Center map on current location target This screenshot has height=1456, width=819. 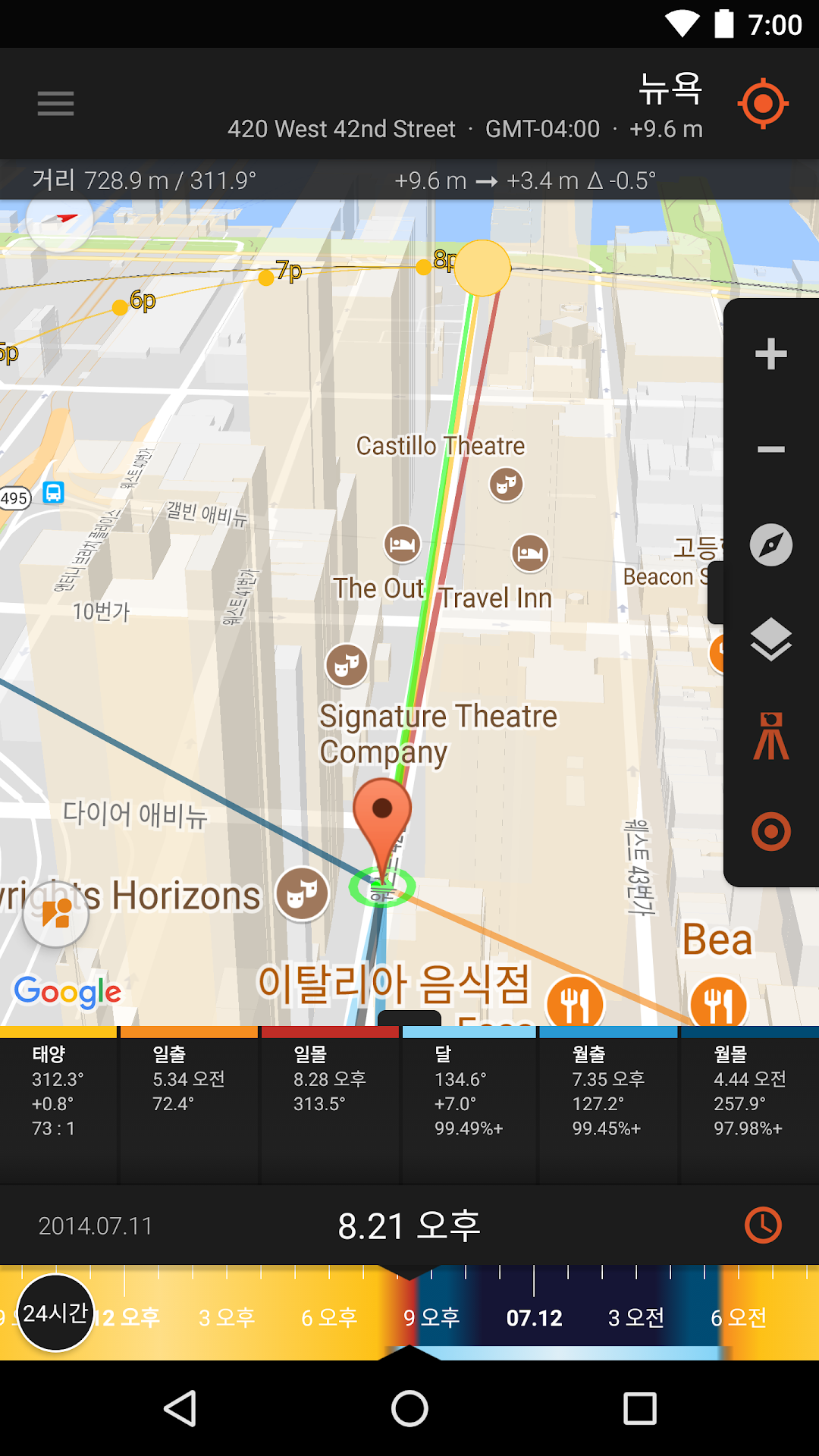click(763, 103)
